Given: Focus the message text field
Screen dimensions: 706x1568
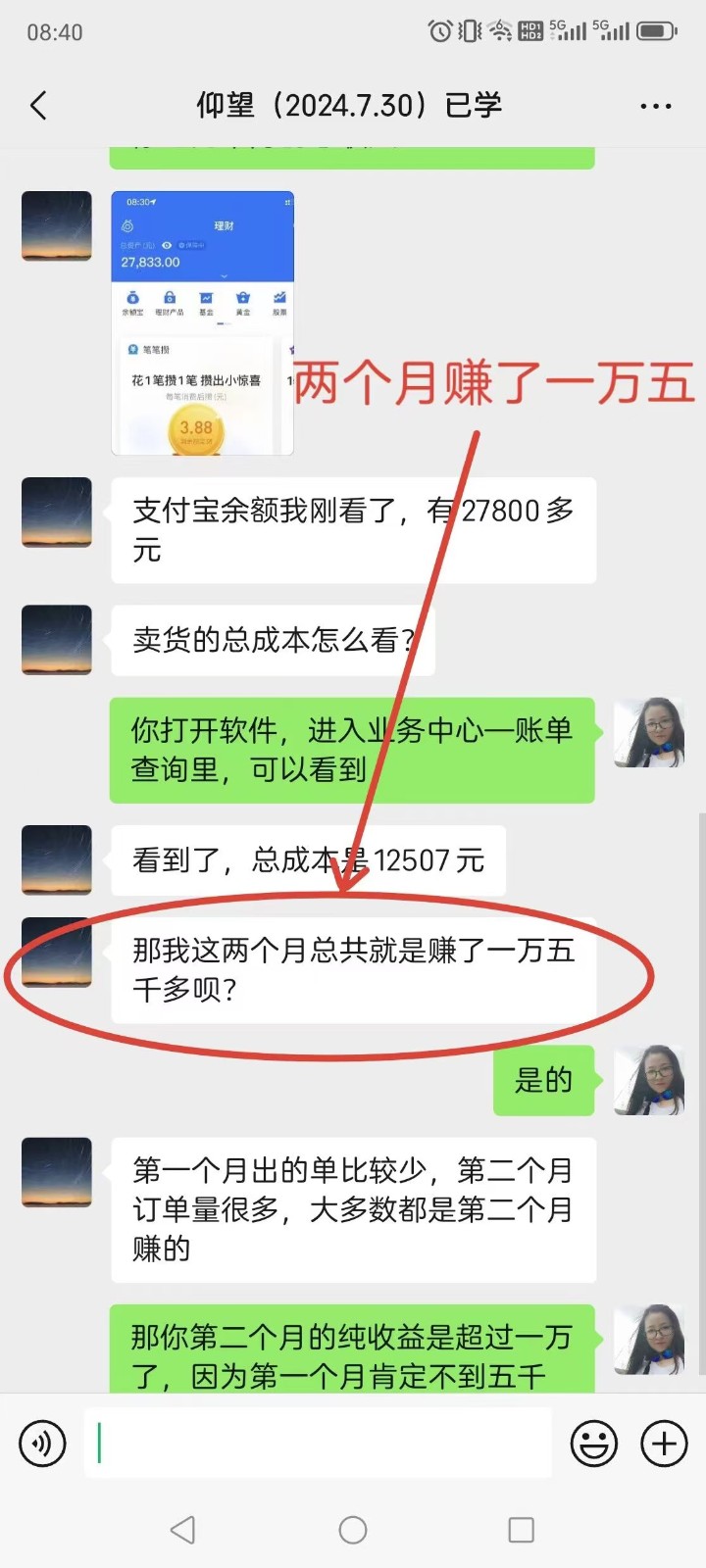Looking at the screenshot, I should [319, 1444].
